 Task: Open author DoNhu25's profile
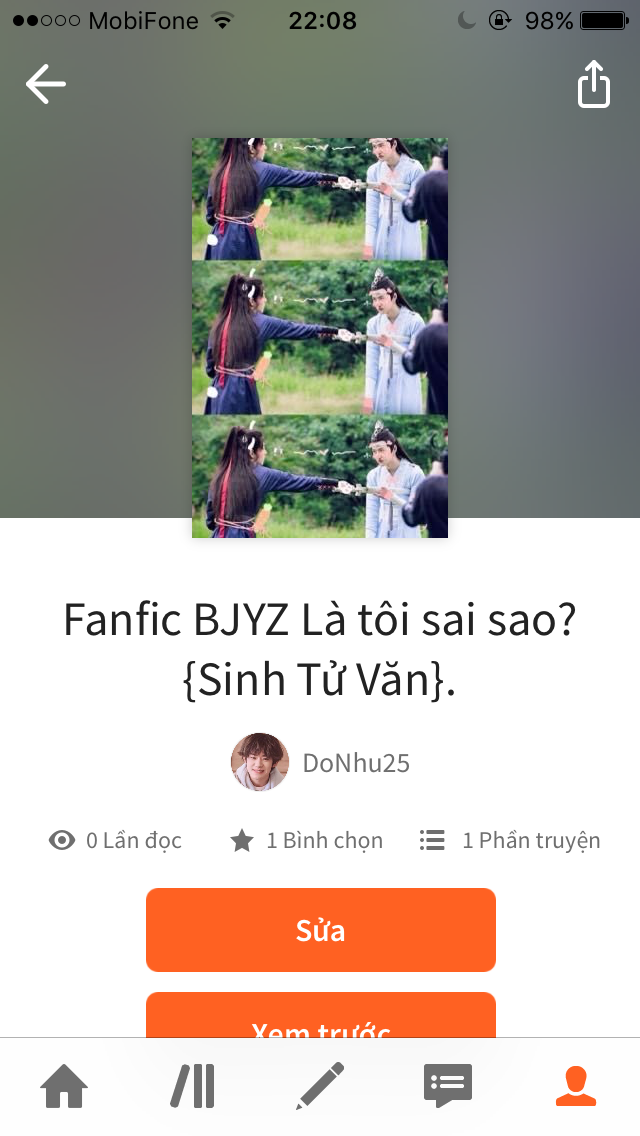(322, 763)
